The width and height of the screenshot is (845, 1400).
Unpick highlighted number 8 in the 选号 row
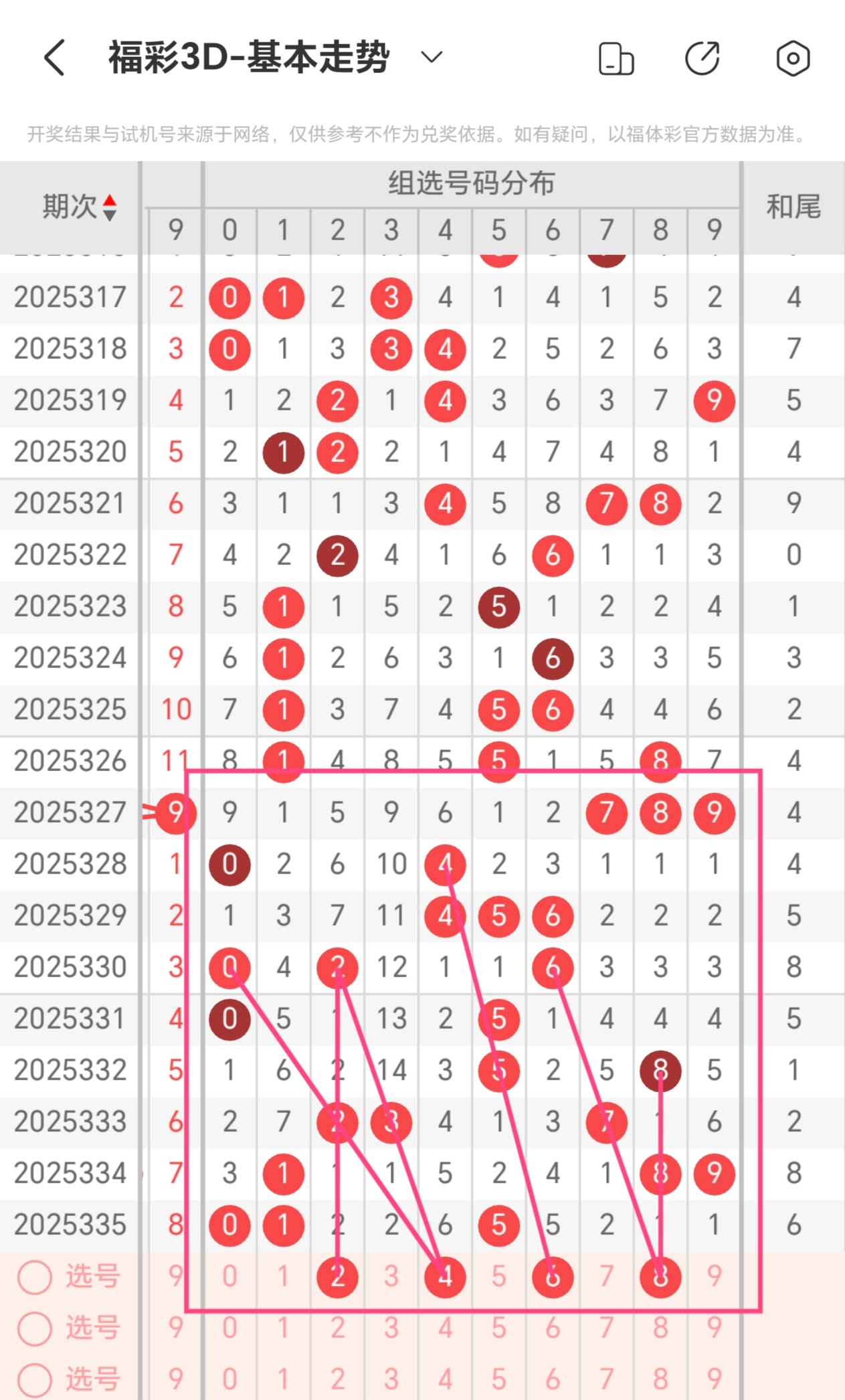660,1277
